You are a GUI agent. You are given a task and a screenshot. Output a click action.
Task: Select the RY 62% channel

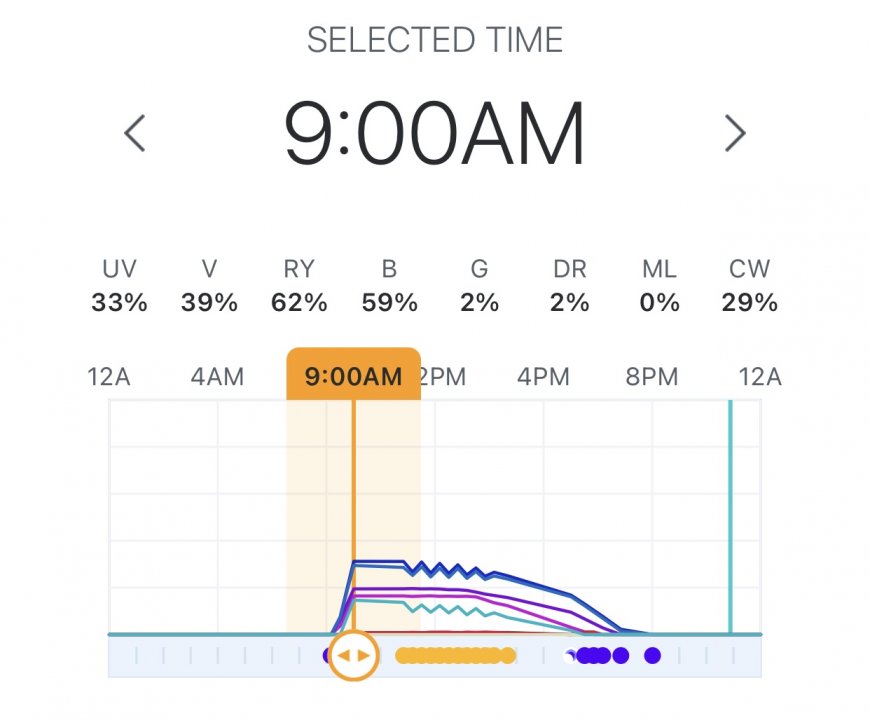pyautogui.click(x=299, y=286)
